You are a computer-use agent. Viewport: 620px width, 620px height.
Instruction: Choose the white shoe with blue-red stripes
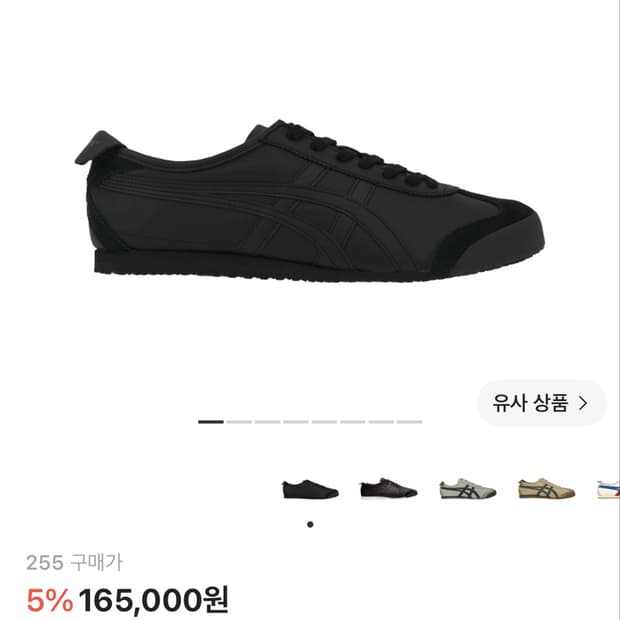(608, 490)
